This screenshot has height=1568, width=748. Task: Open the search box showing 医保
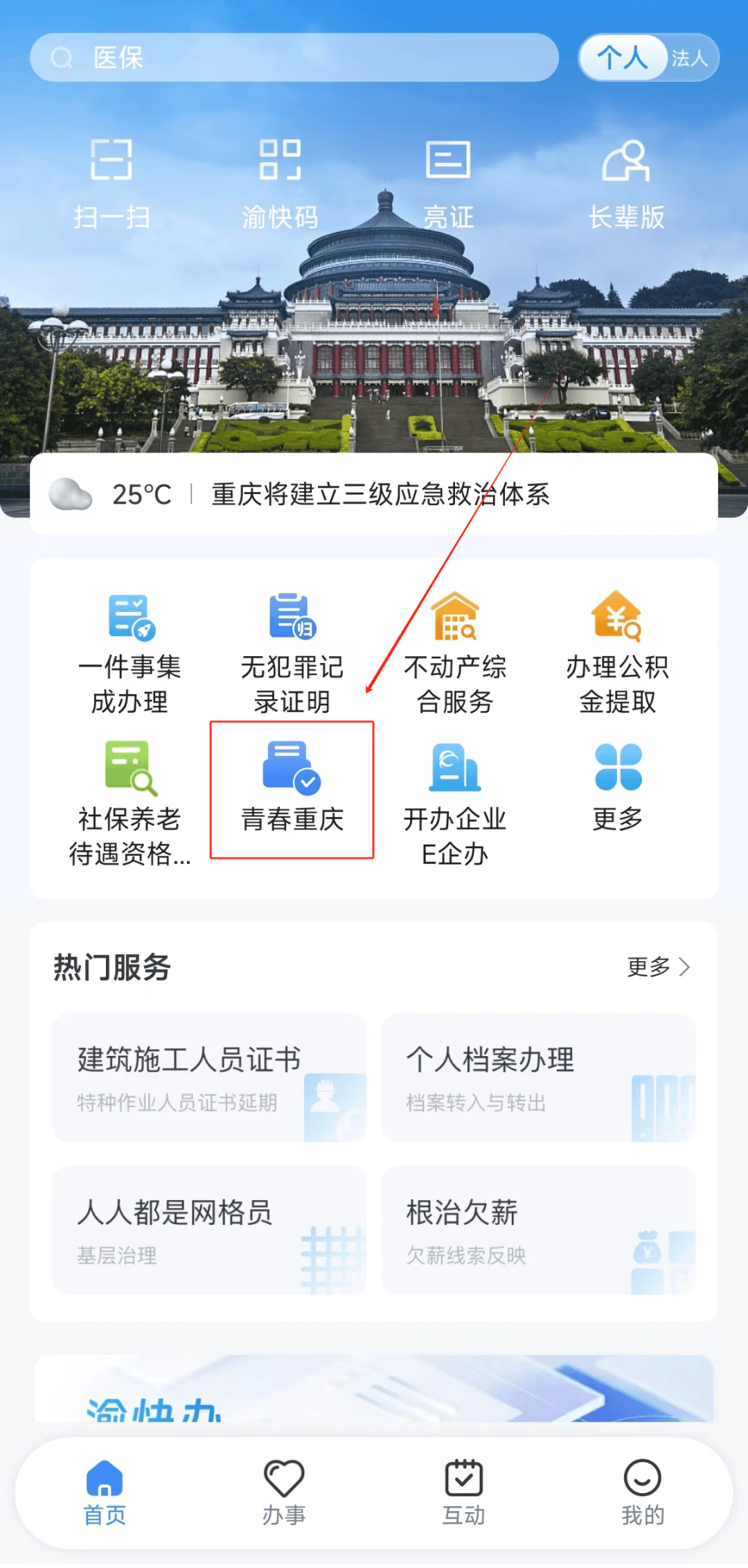point(294,58)
